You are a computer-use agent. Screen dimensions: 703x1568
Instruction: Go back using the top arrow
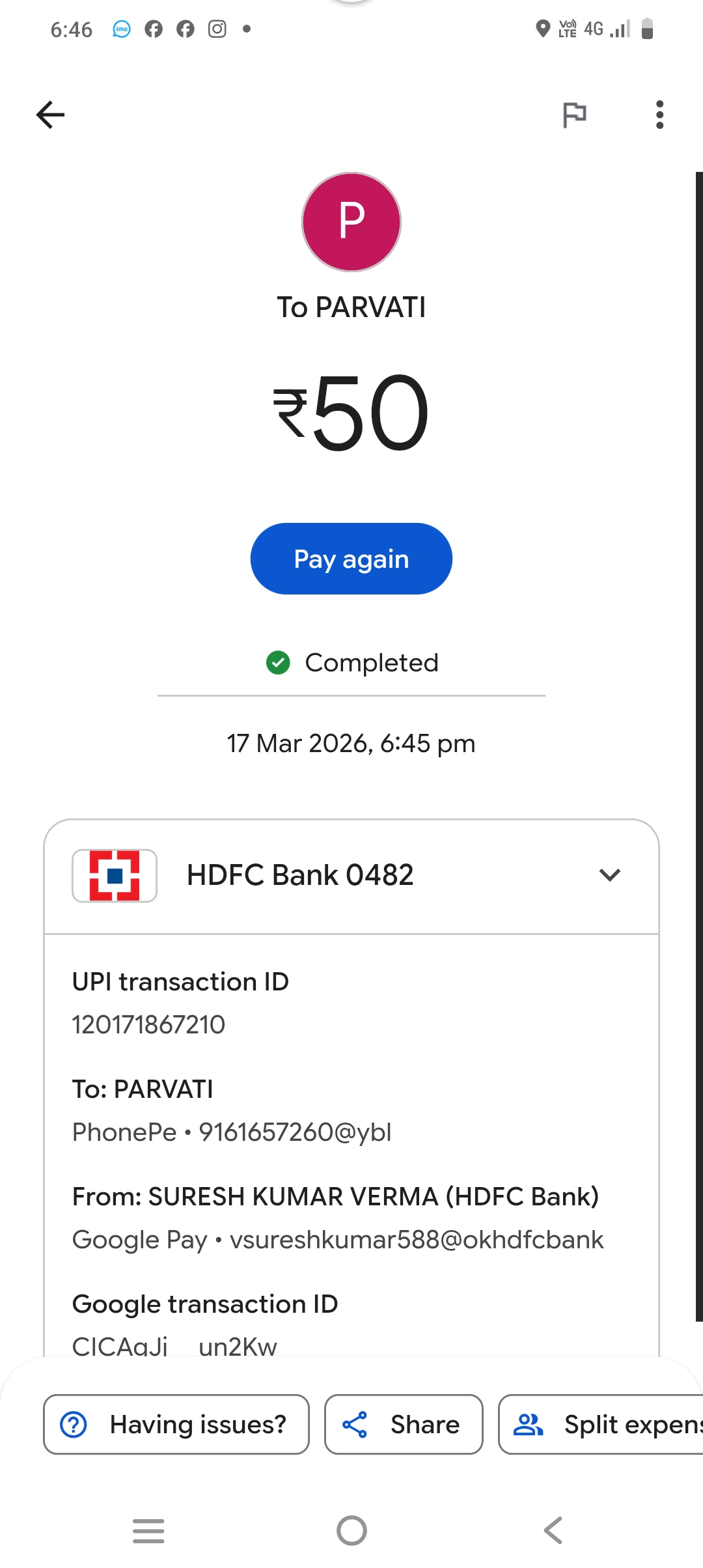pos(50,115)
